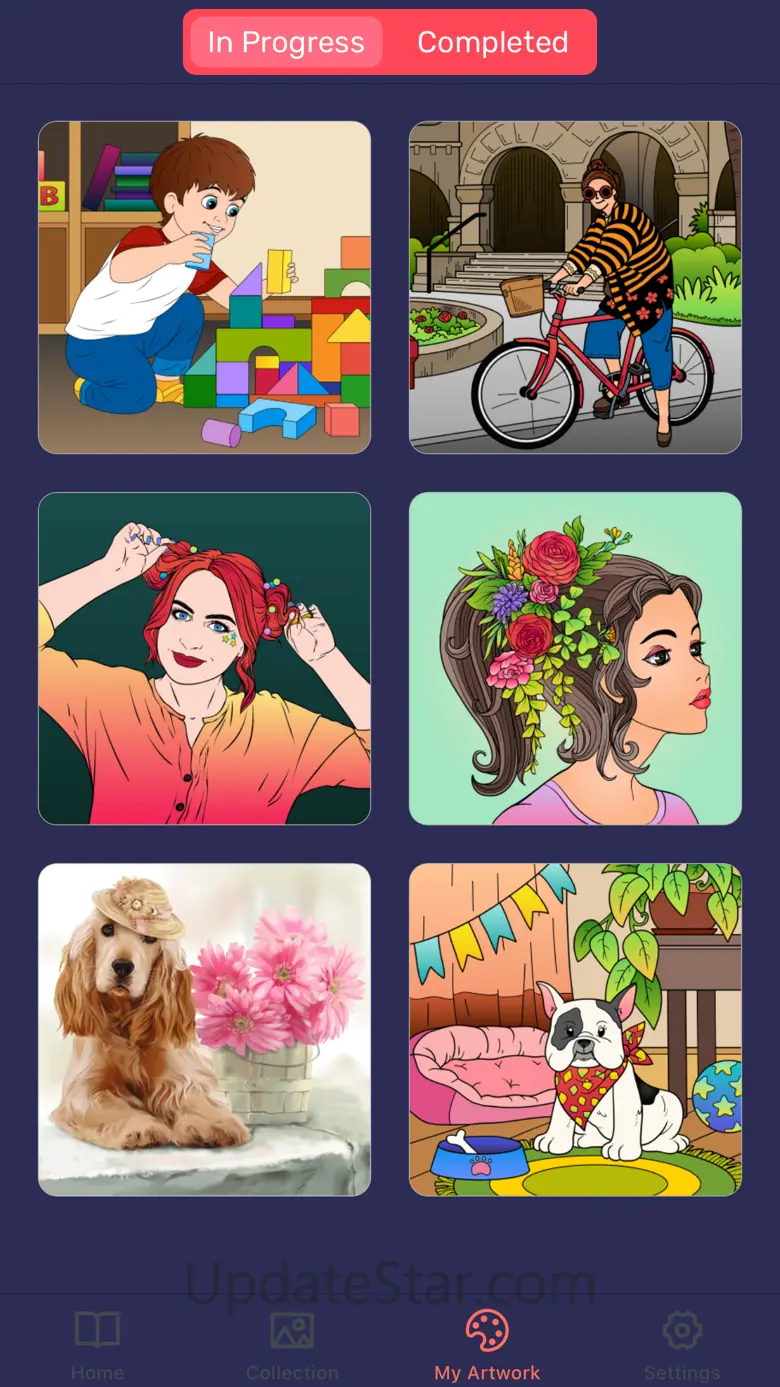This screenshot has width=780, height=1387.
Task: Continue coloring the red-haired woman picture
Action: pyautogui.click(x=204, y=658)
